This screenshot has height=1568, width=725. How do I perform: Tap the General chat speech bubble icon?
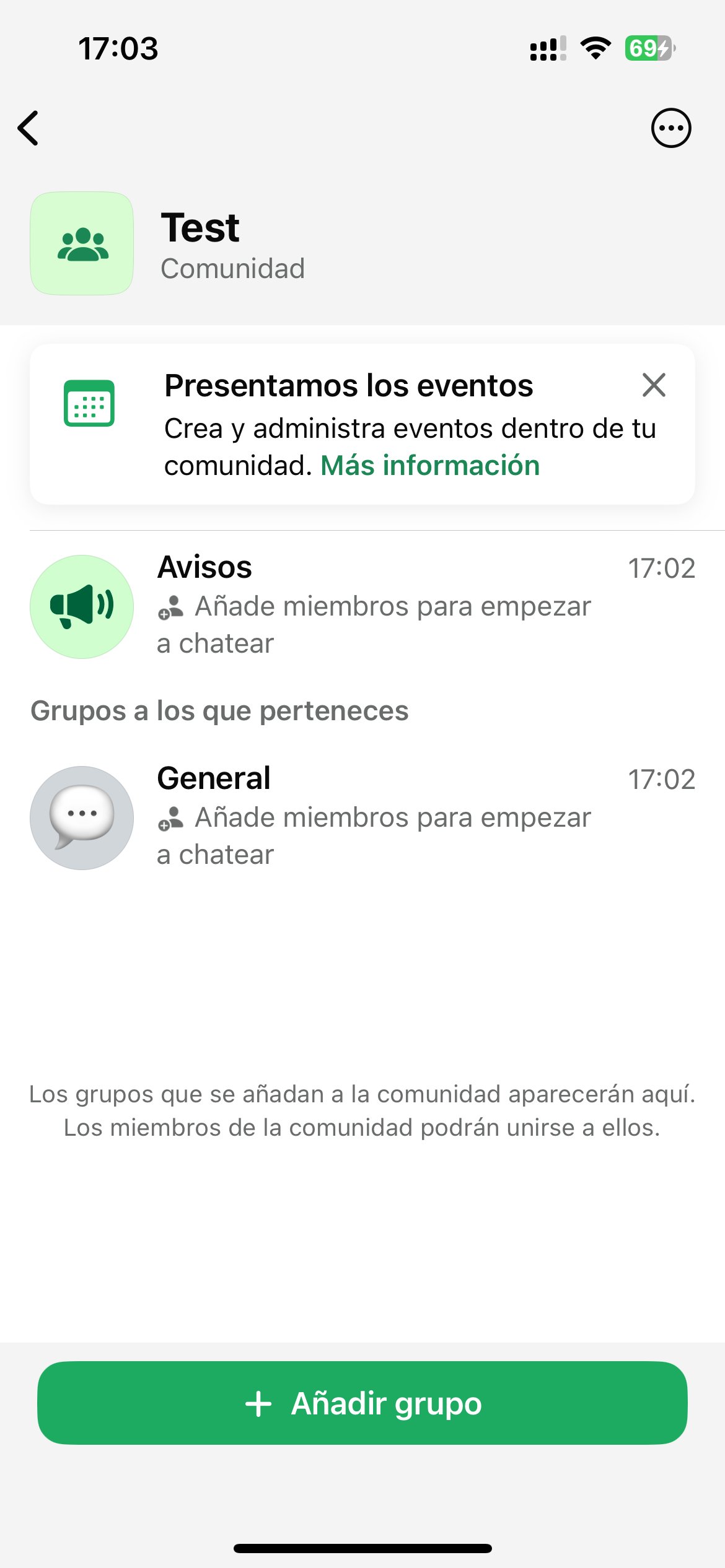point(81,817)
